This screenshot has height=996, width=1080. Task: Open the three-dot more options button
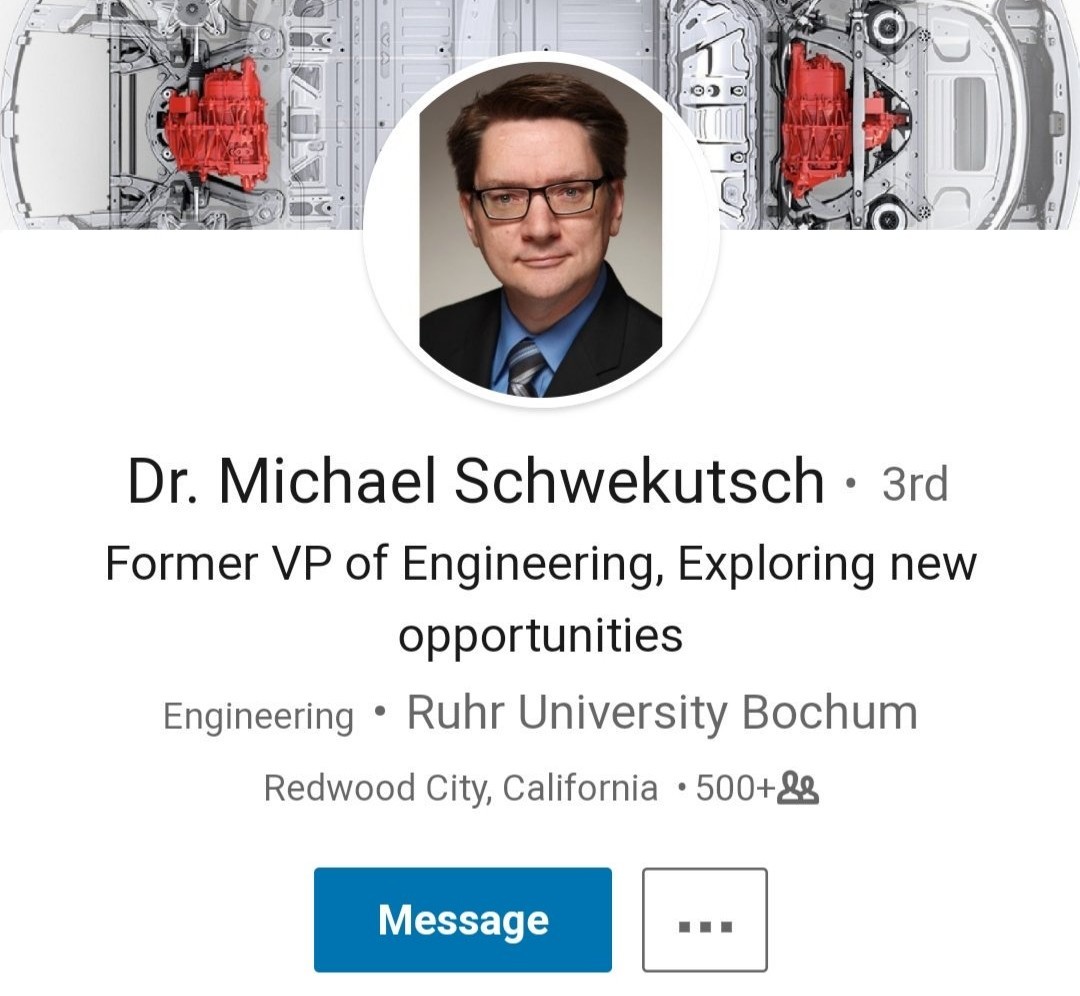[x=705, y=920]
